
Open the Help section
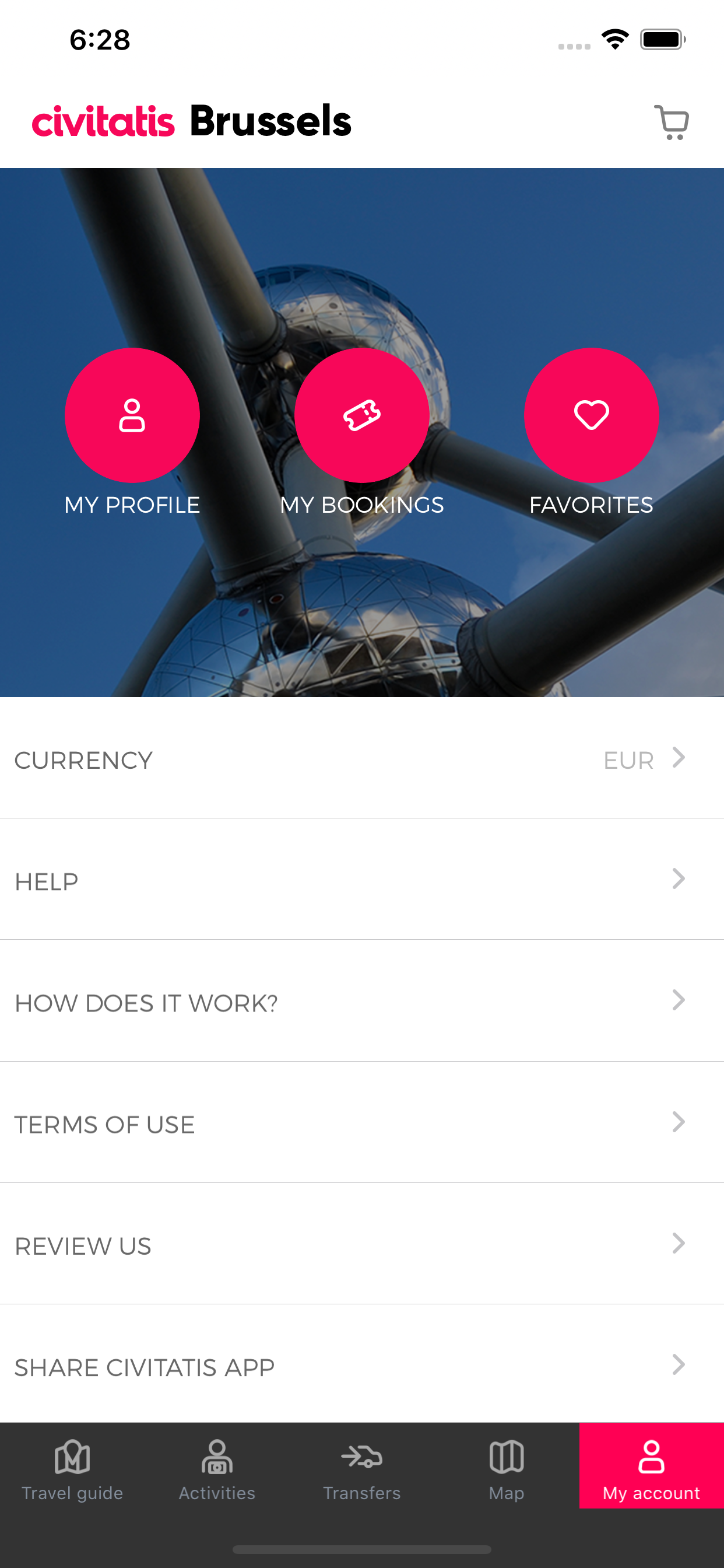(x=362, y=880)
